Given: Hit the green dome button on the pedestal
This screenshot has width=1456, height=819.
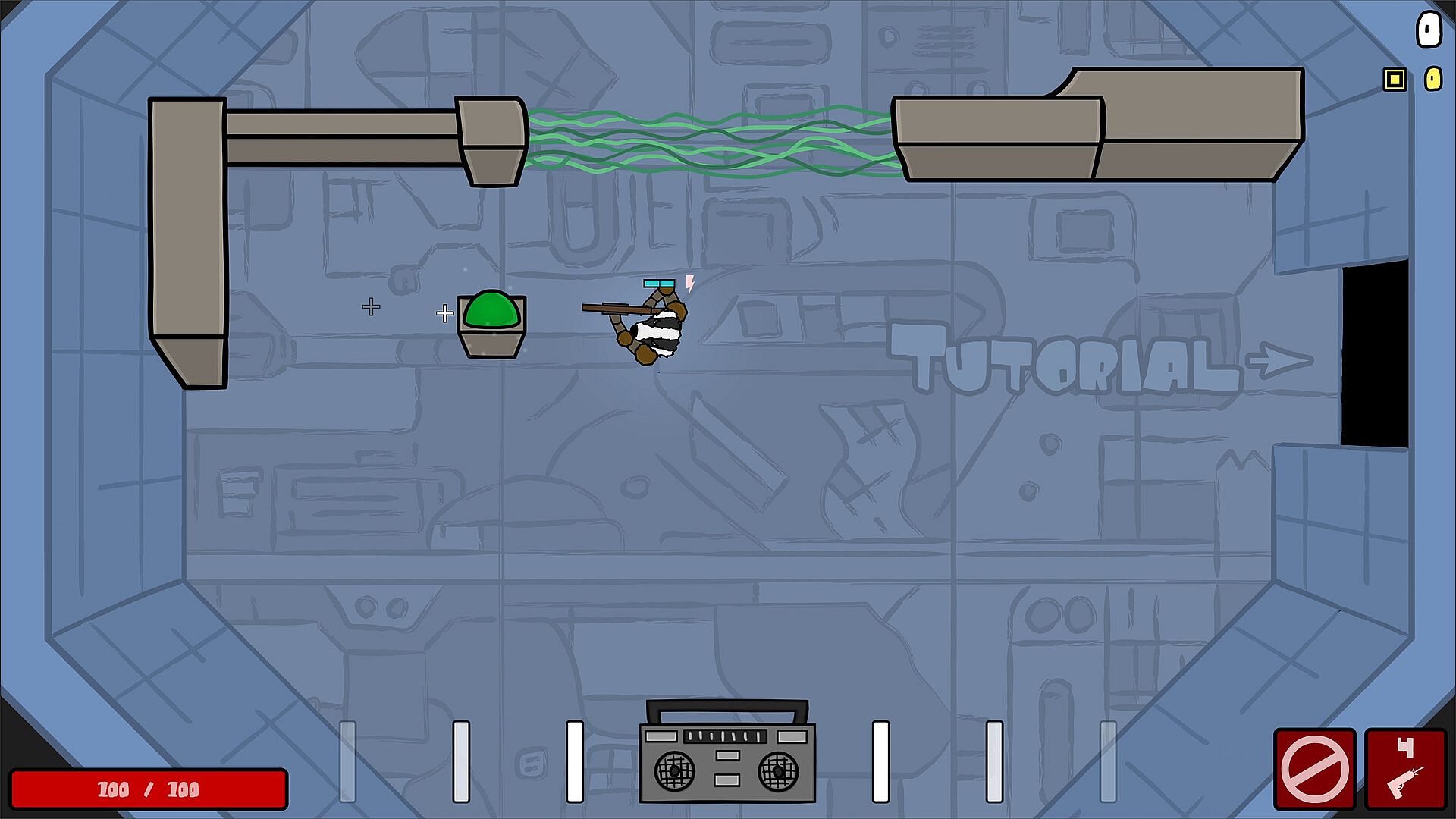Looking at the screenshot, I should [491, 311].
